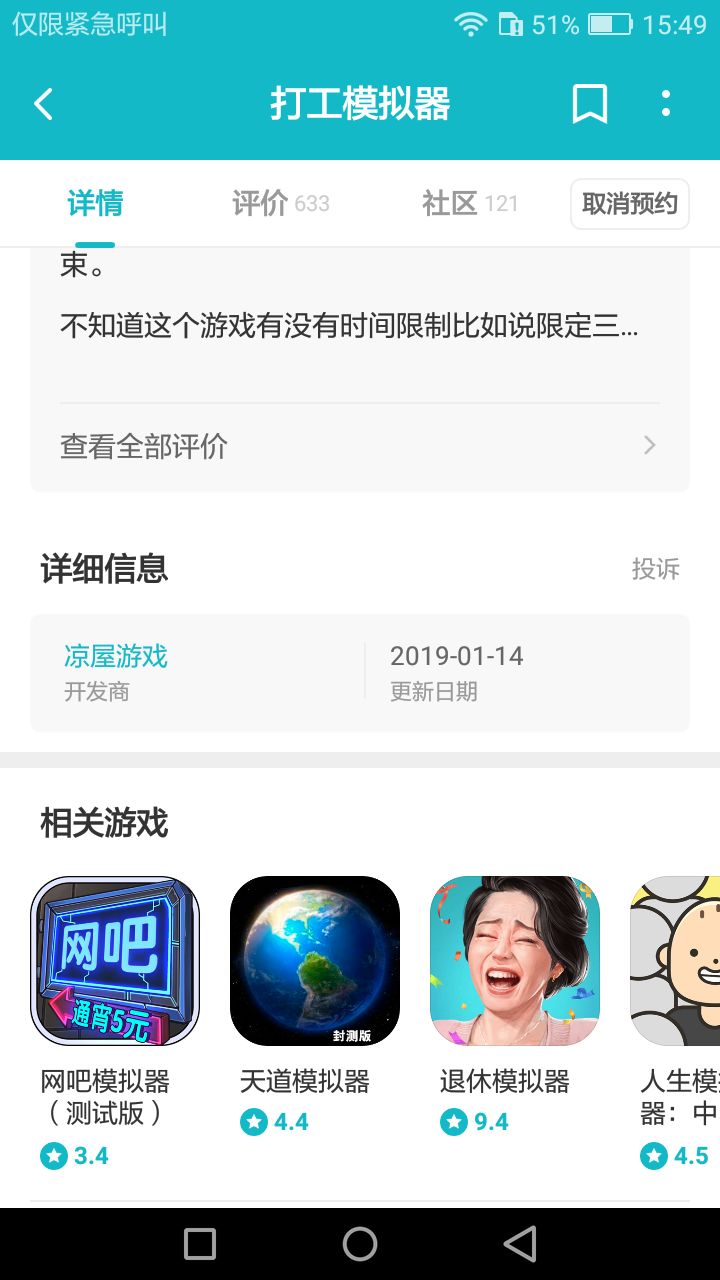Go back using the back arrow
The width and height of the screenshot is (720, 1280).
42,102
